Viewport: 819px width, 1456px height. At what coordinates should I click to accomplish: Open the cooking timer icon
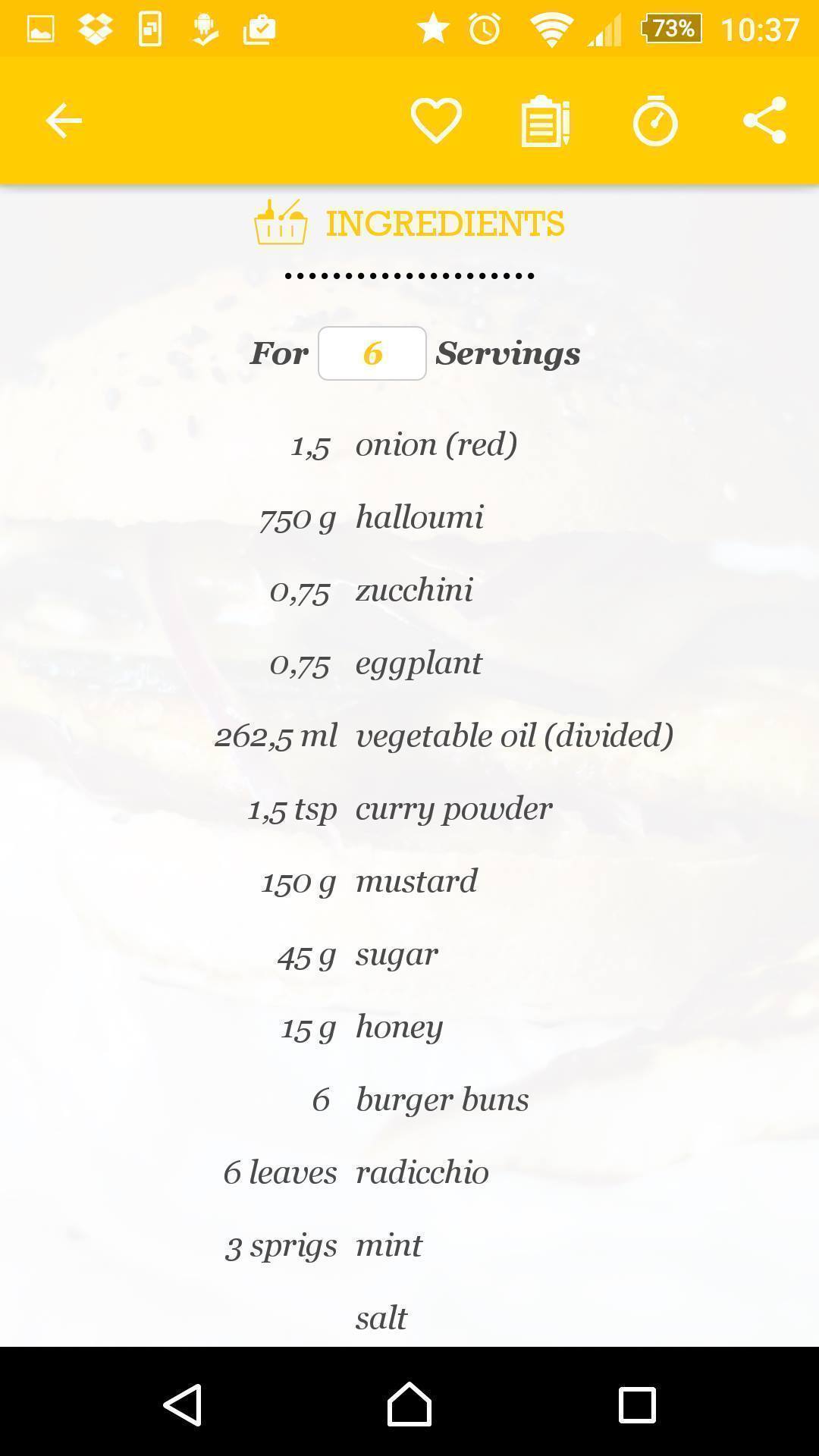click(x=655, y=121)
